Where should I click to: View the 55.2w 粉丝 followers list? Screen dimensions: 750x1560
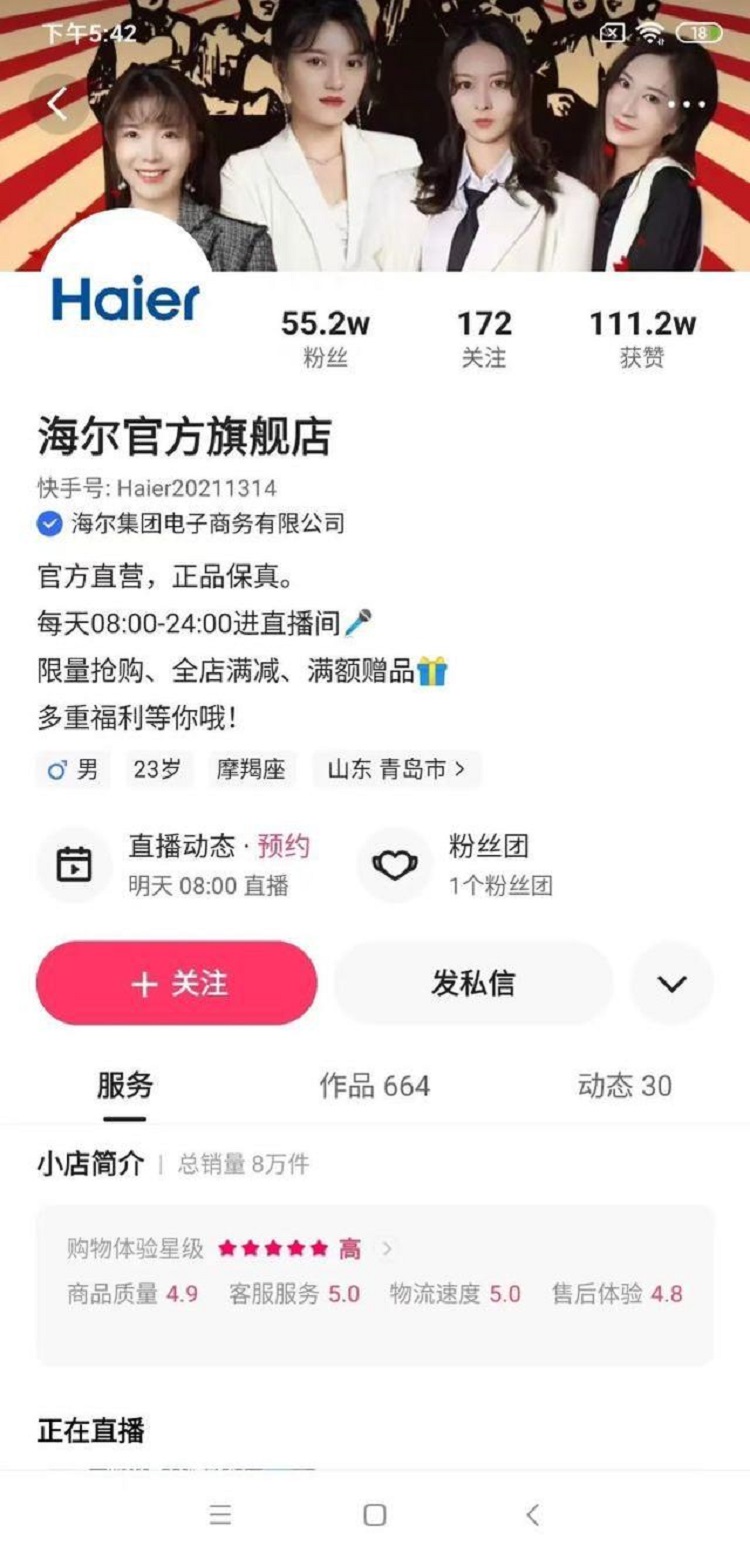[325, 338]
